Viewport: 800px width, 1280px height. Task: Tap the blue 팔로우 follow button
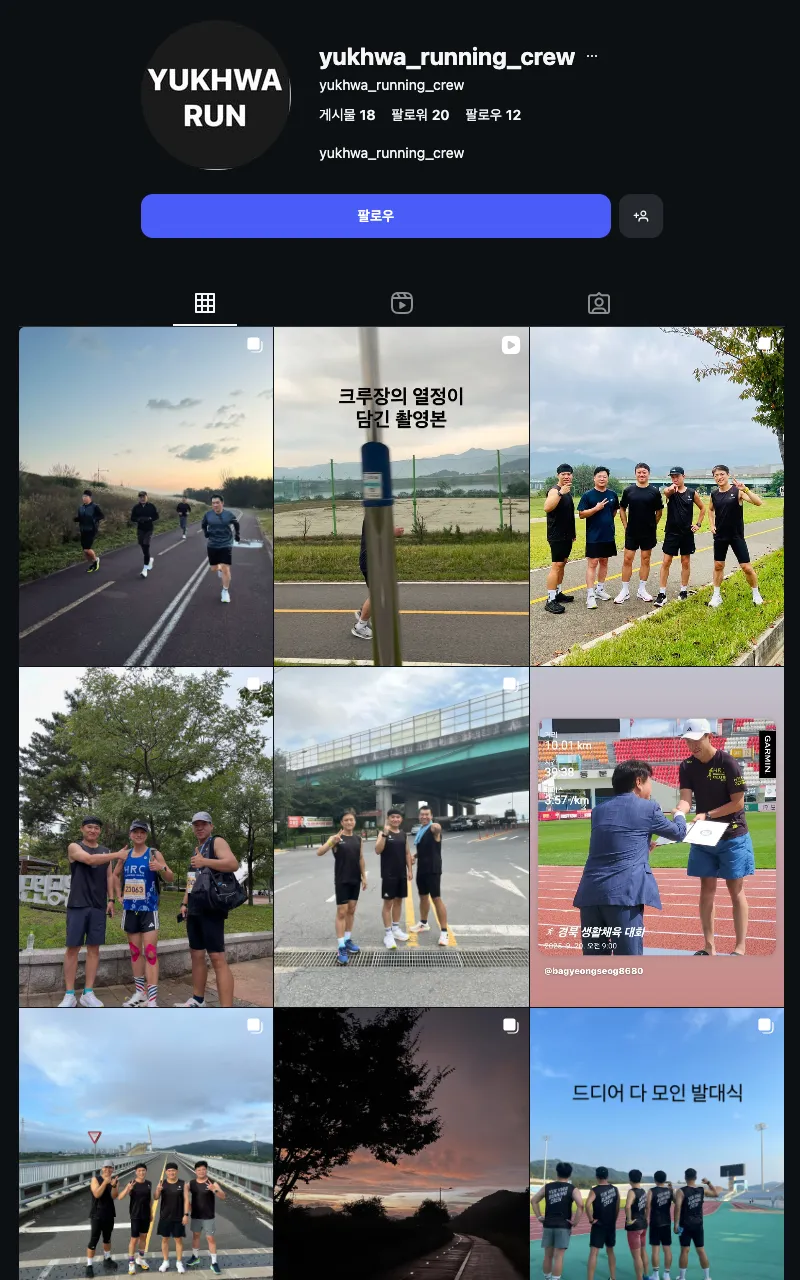pyautogui.click(x=375, y=216)
